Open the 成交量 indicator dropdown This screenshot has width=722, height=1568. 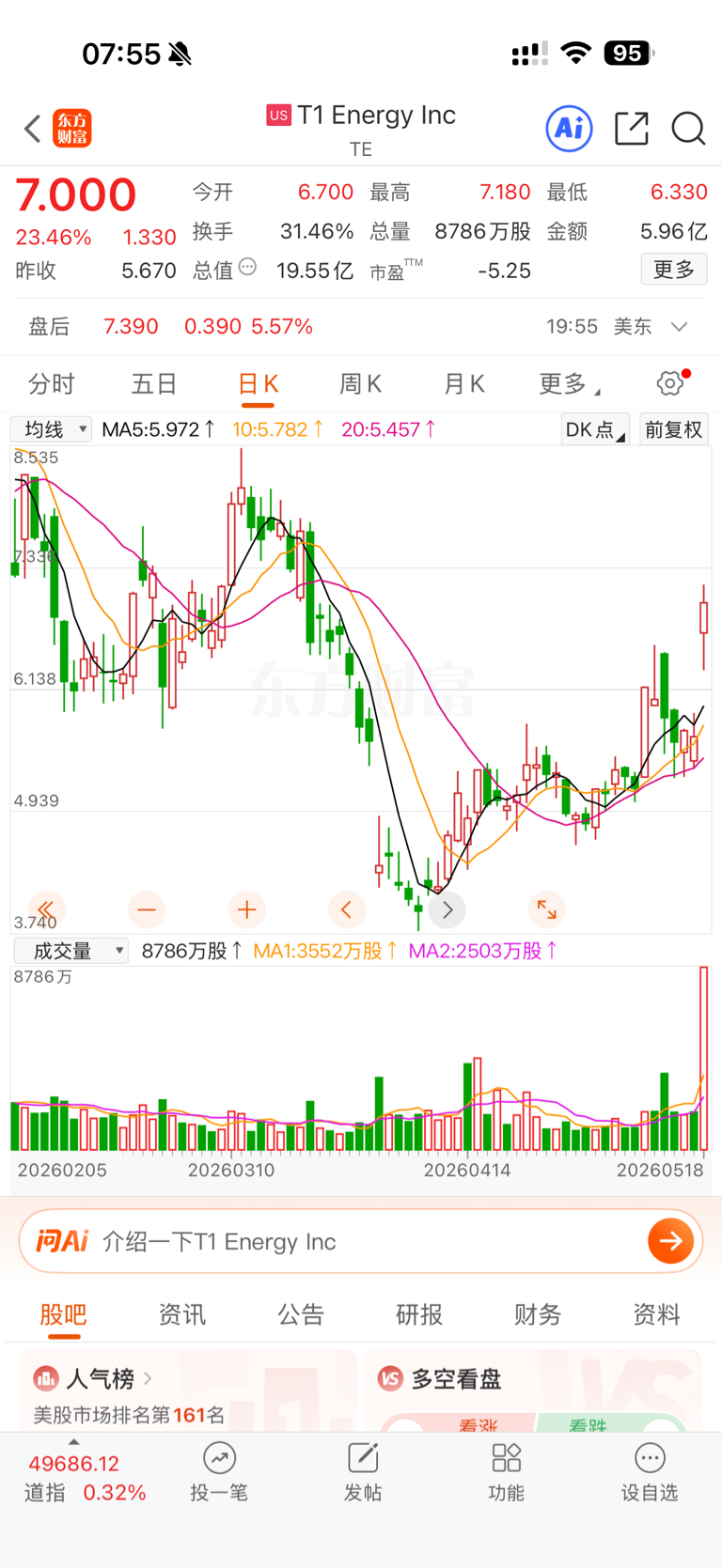71,951
